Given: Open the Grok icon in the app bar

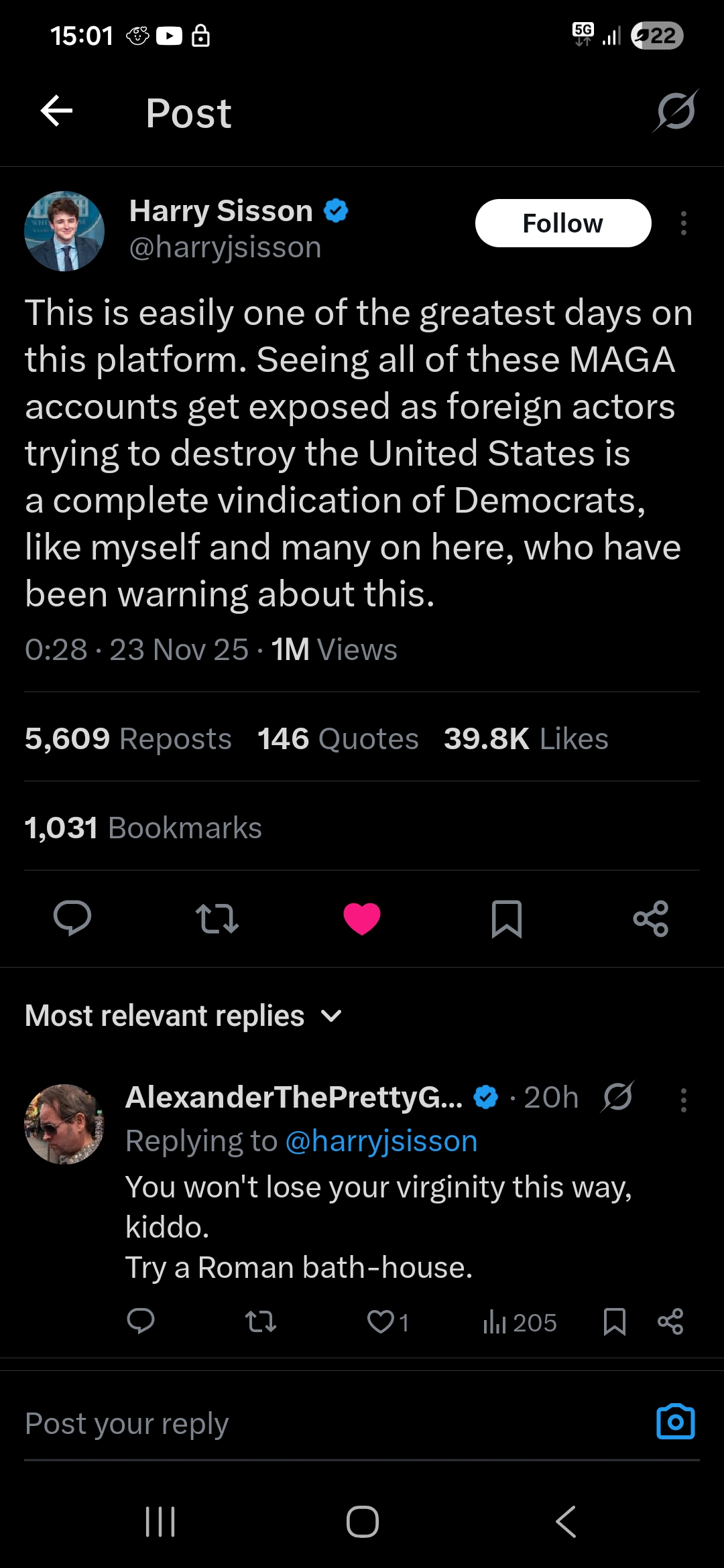Looking at the screenshot, I should (676, 111).
